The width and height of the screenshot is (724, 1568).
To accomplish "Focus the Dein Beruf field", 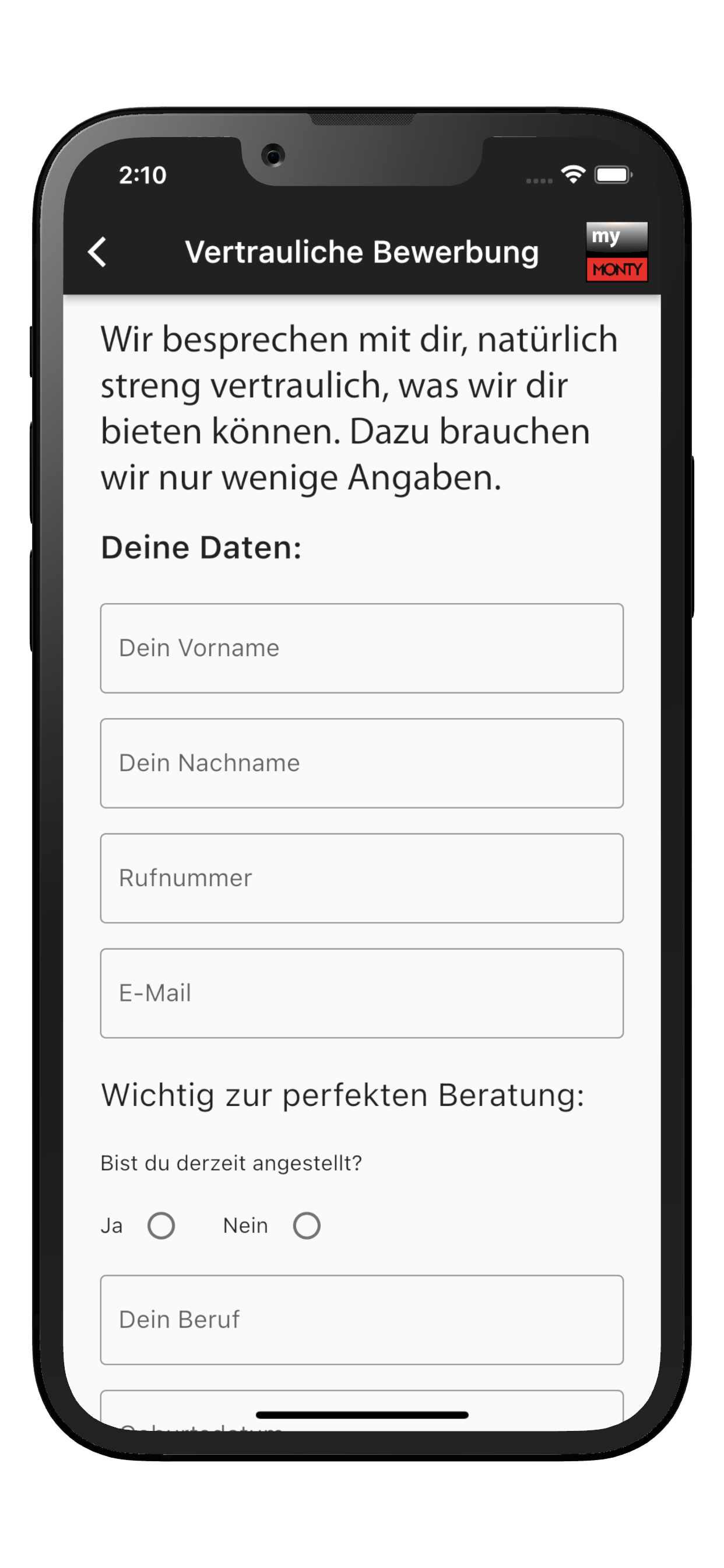I will point(361,1319).
